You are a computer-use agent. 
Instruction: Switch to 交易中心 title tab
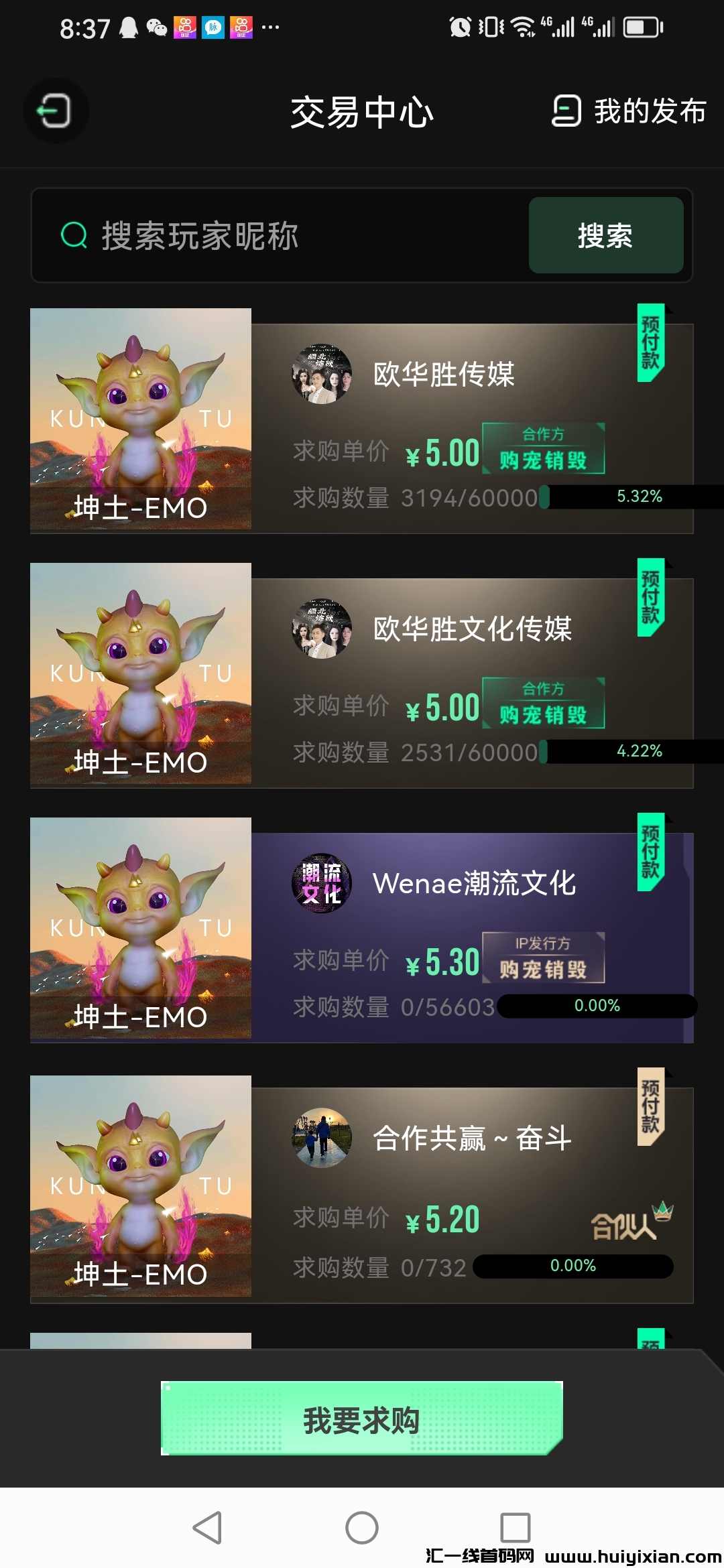[x=362, y=112]
